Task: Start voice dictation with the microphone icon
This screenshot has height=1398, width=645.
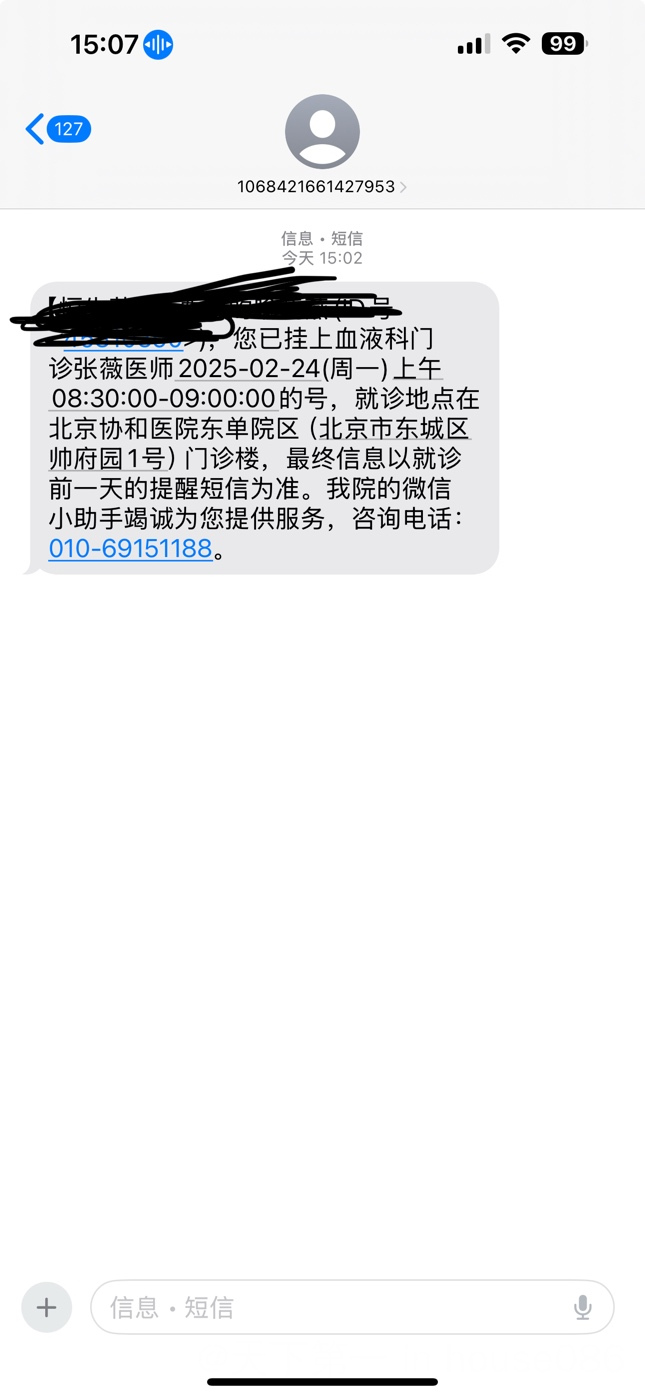Action: (582, 1307)
